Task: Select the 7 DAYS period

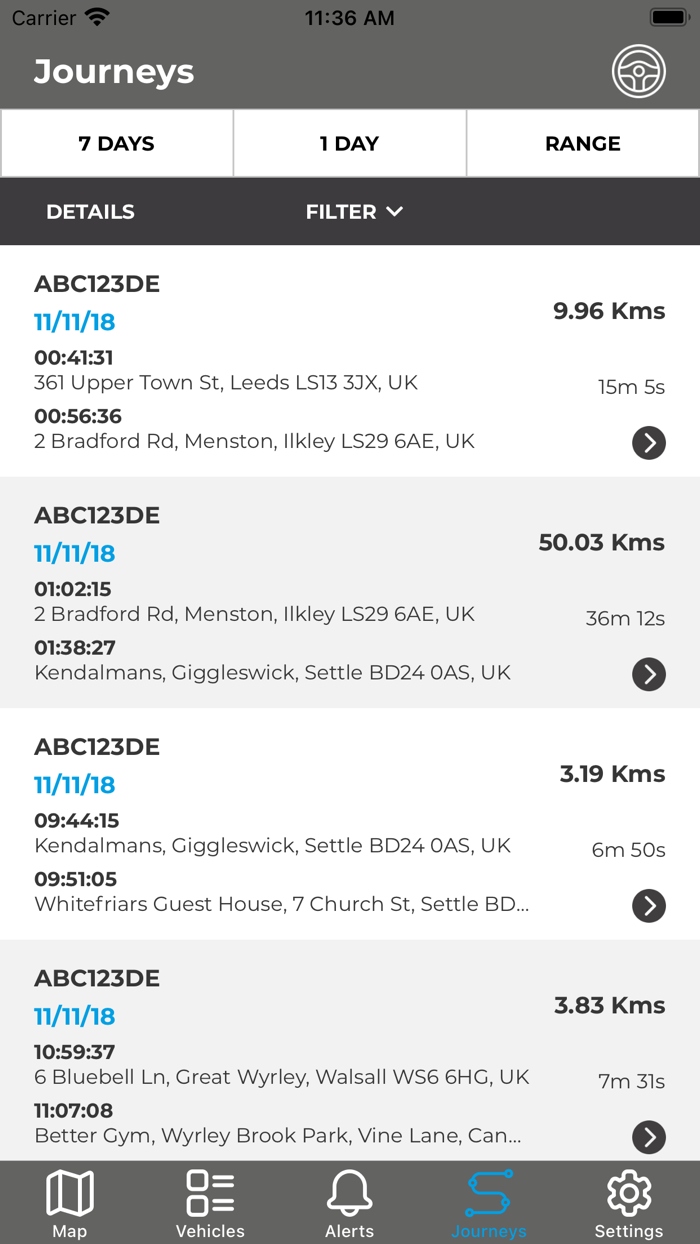Action: tap(117, 143)
